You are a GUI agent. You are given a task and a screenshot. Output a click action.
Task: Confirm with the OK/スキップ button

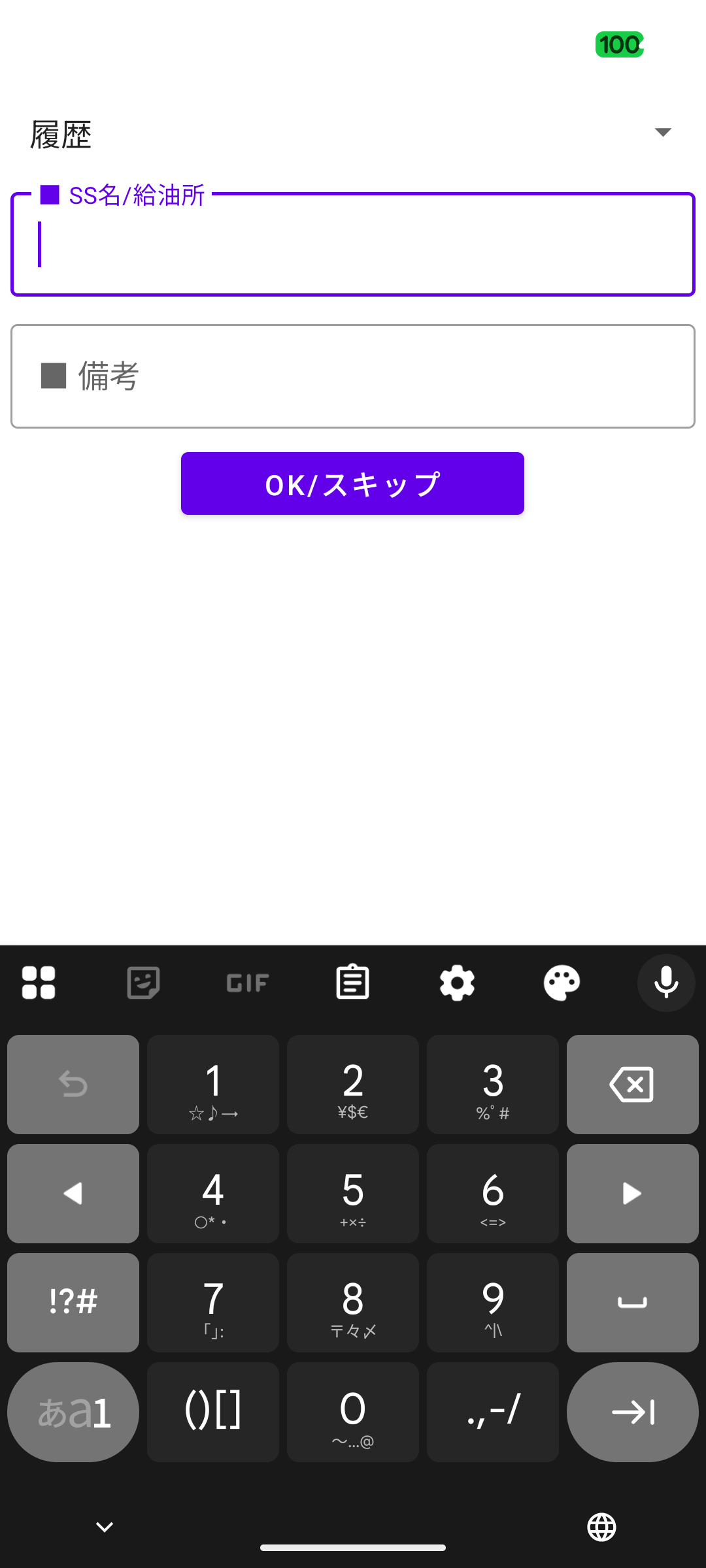pyautogui.click(x=352, y=483)
